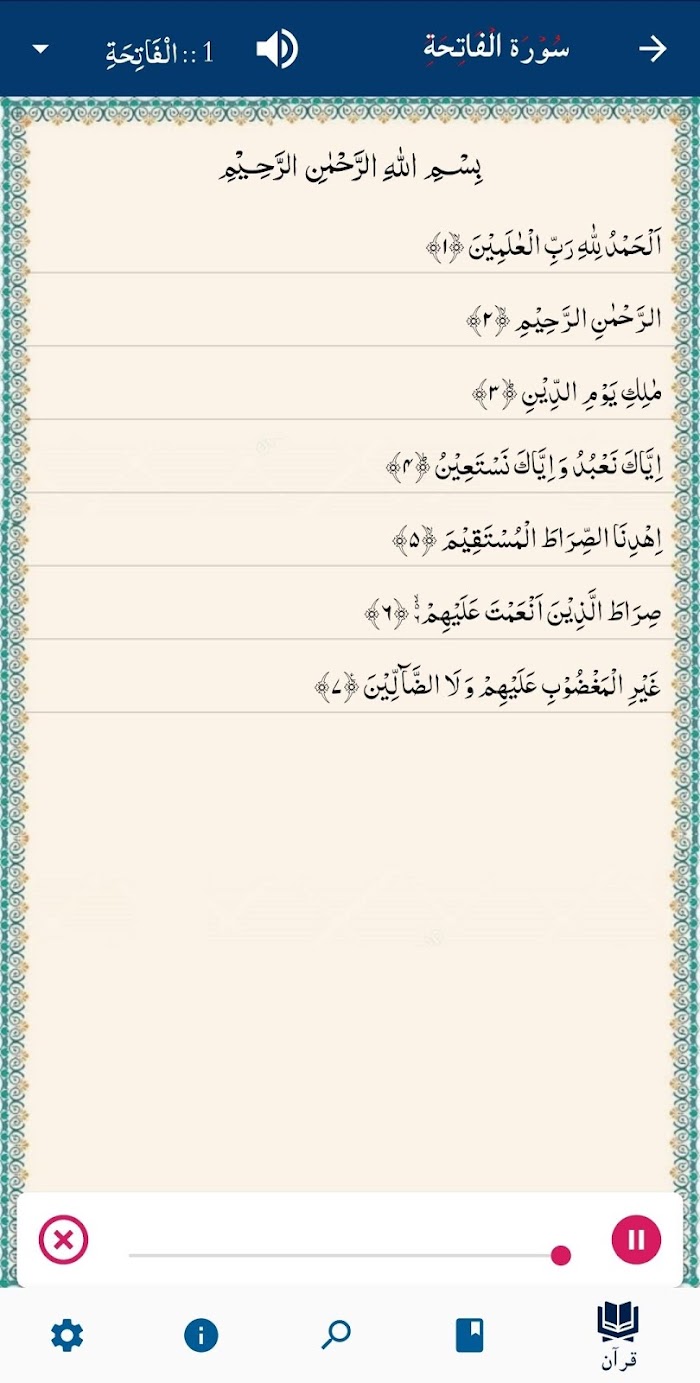Open the surah selector dropdown
Screen dimensions: 700x1383
point(40,49)
